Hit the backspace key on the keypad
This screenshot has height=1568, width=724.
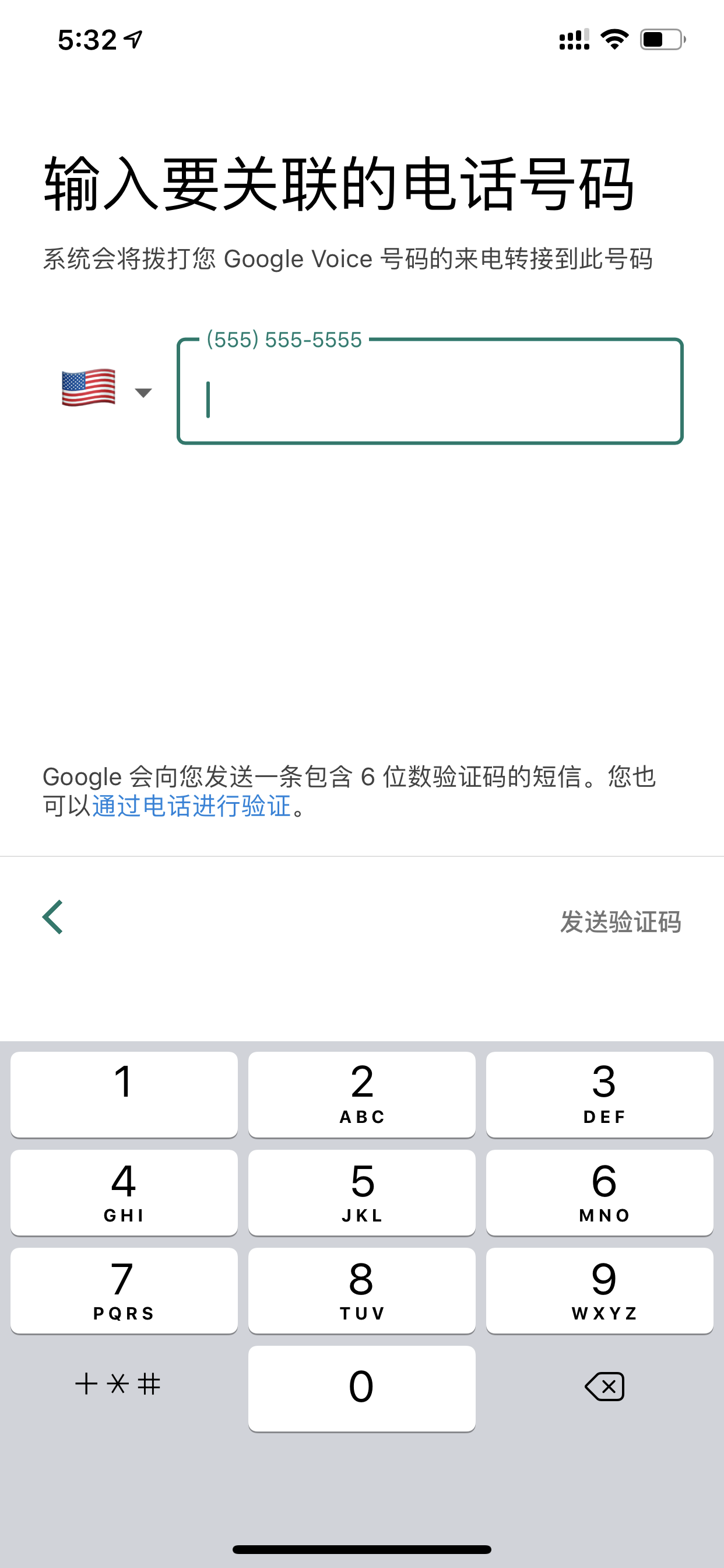pyautogui.click(x=604, y=1386)
